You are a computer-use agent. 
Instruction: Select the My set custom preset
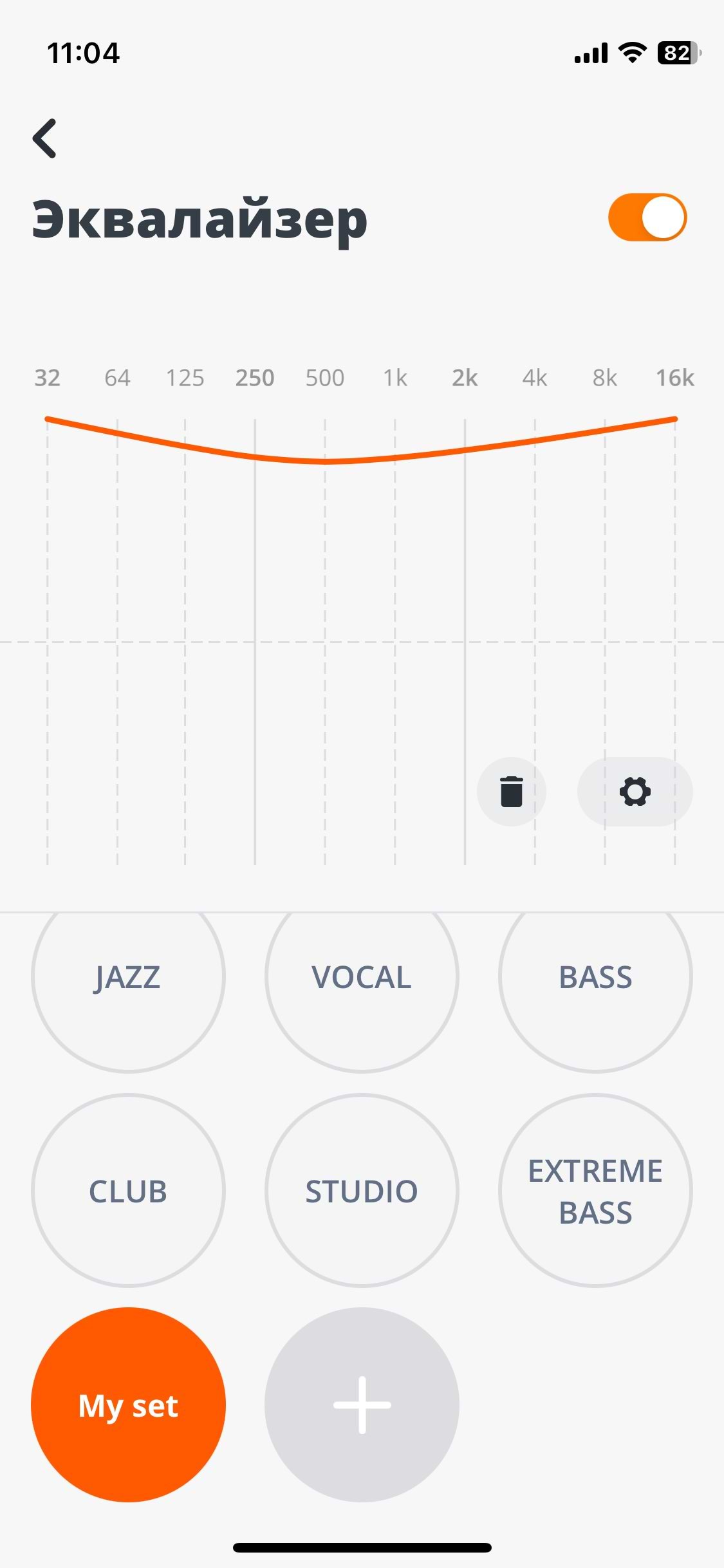(128, 1405)
